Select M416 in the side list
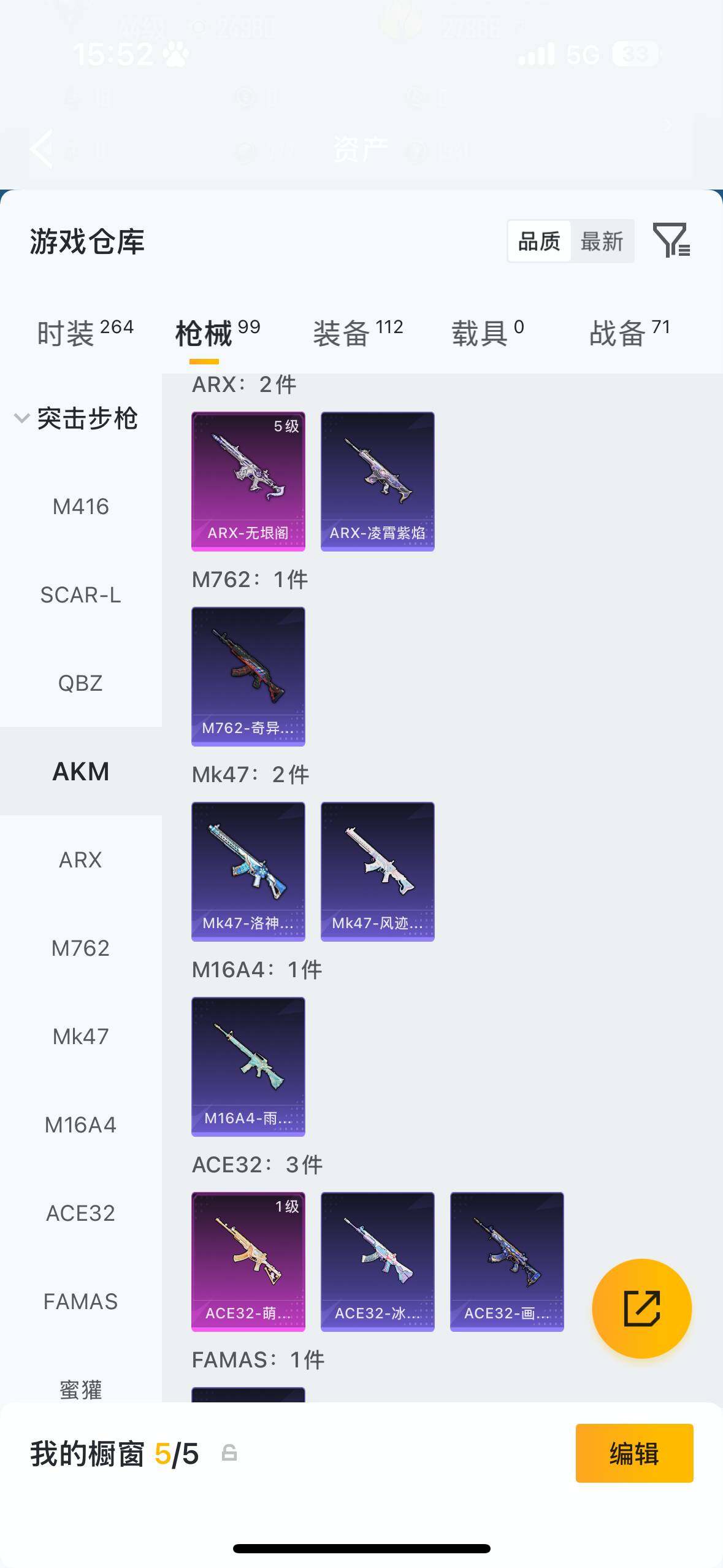 coord(80,507)
